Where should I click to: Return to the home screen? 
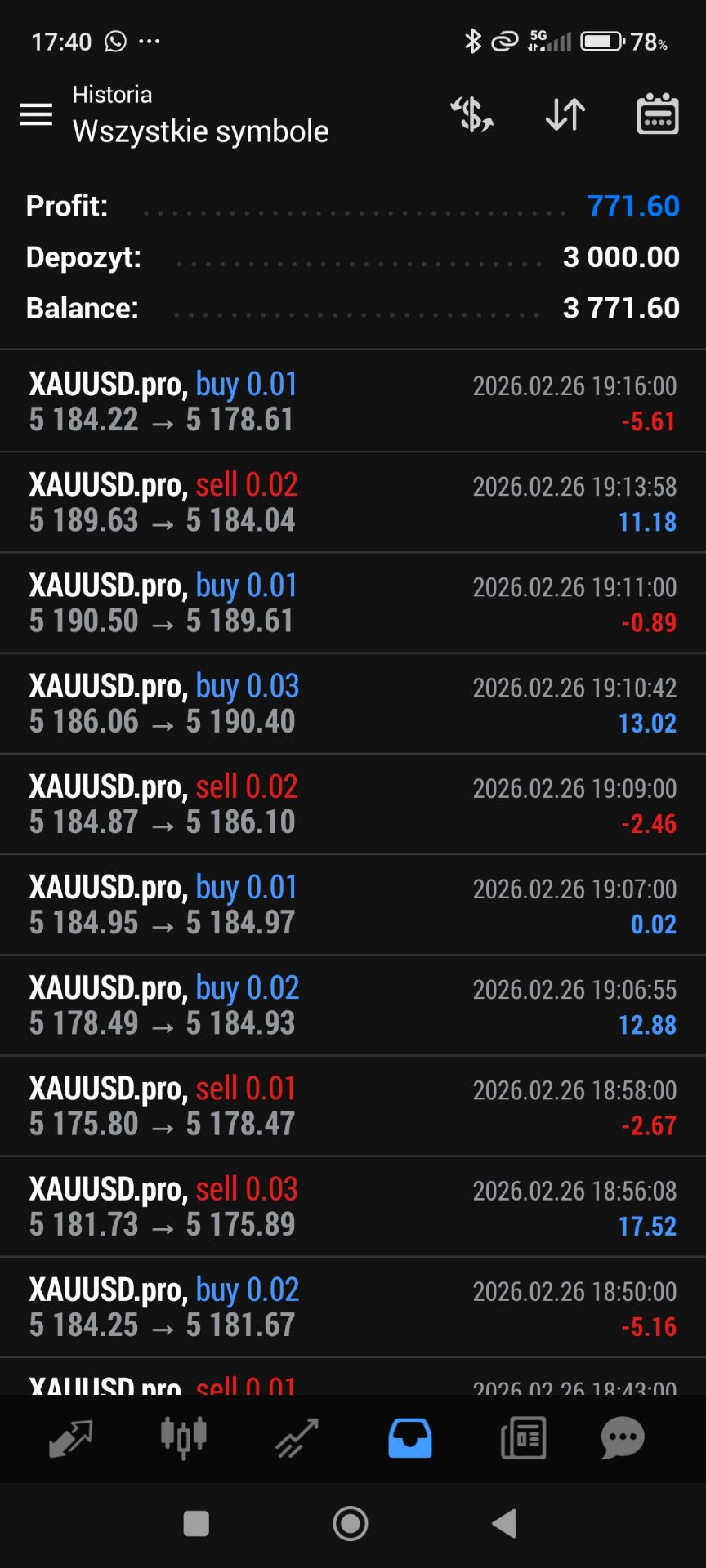click(351, 1523)
